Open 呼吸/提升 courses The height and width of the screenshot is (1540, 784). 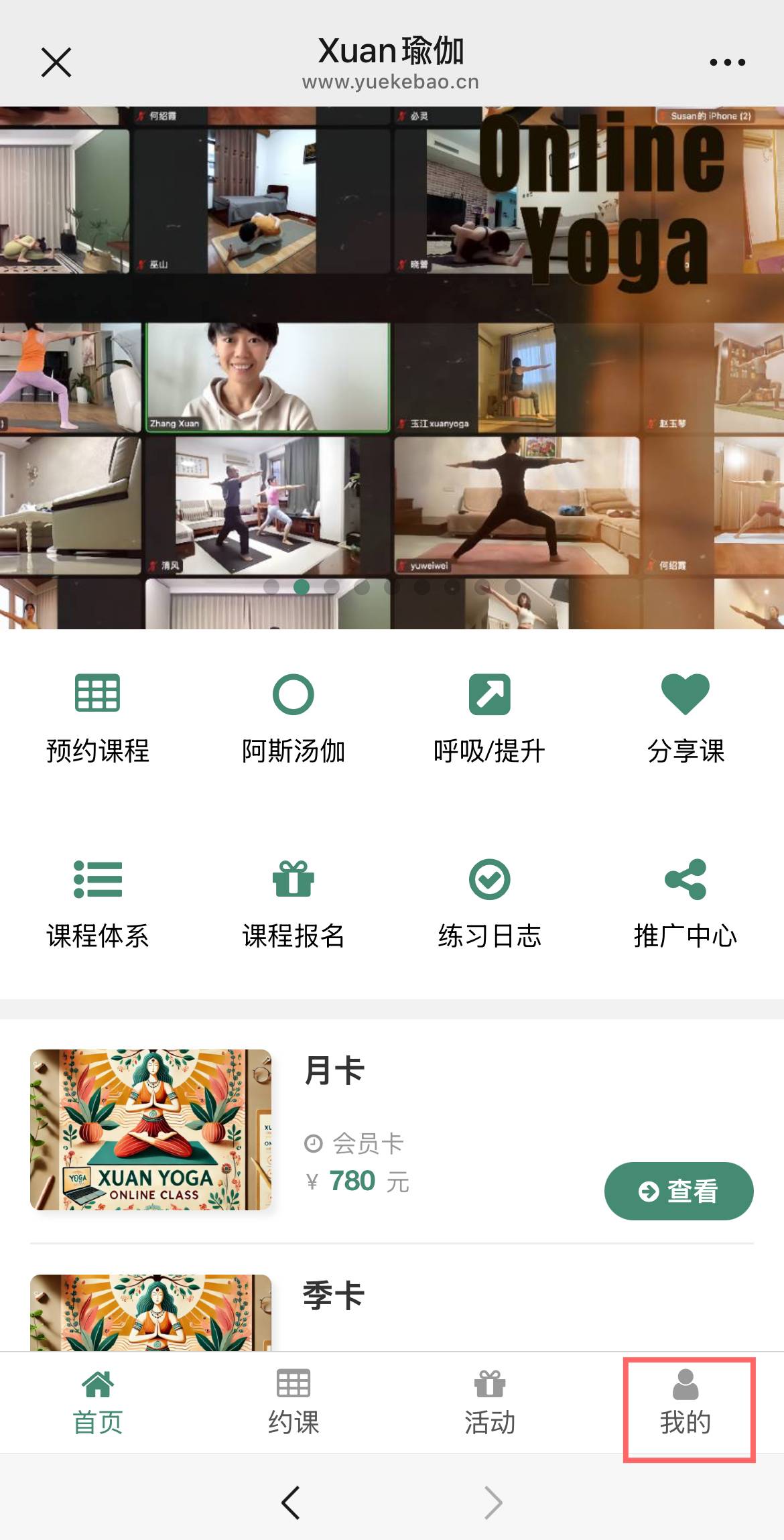tap(489, 718)
